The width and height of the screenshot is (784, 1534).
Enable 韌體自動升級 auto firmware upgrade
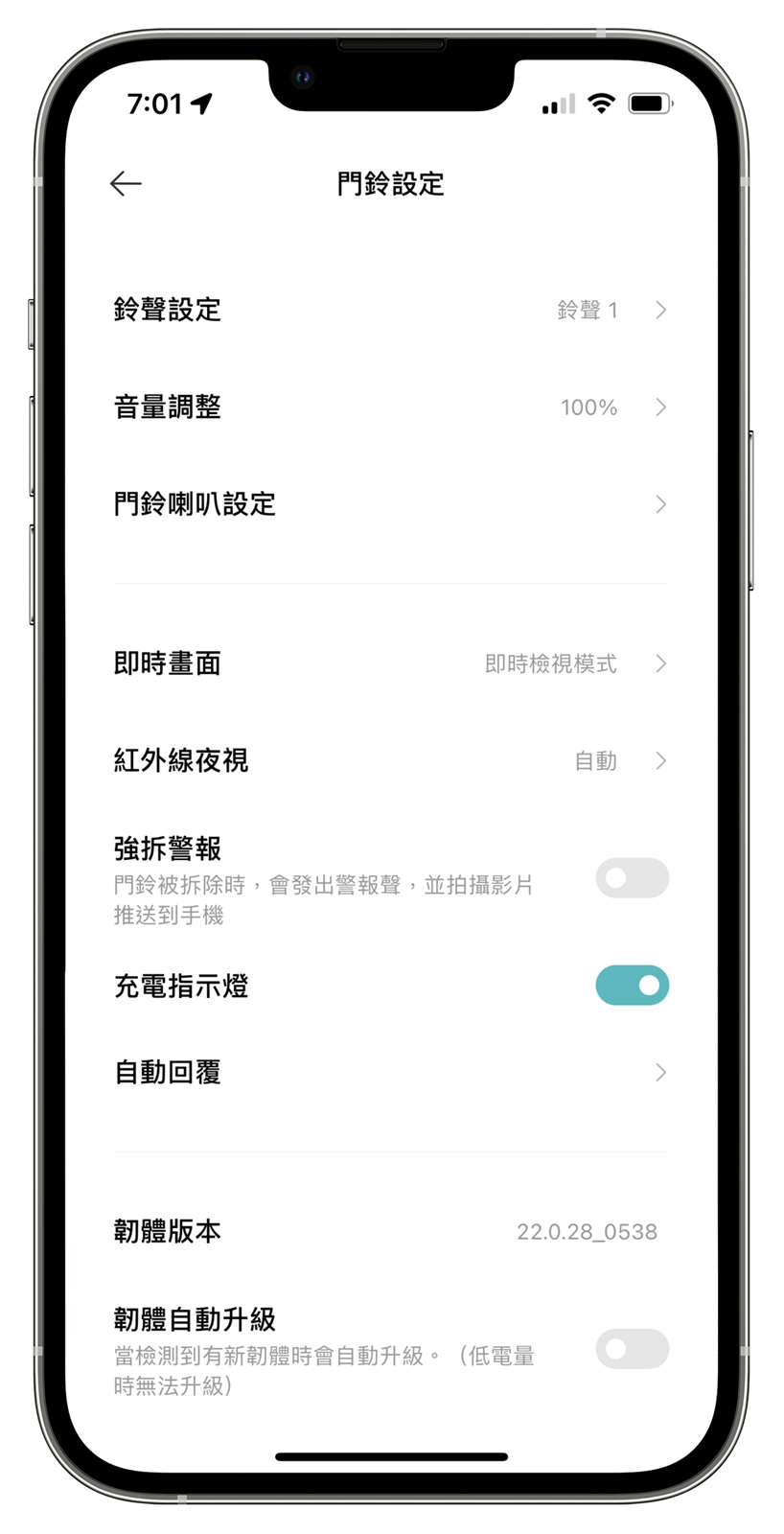point(632,1349)
